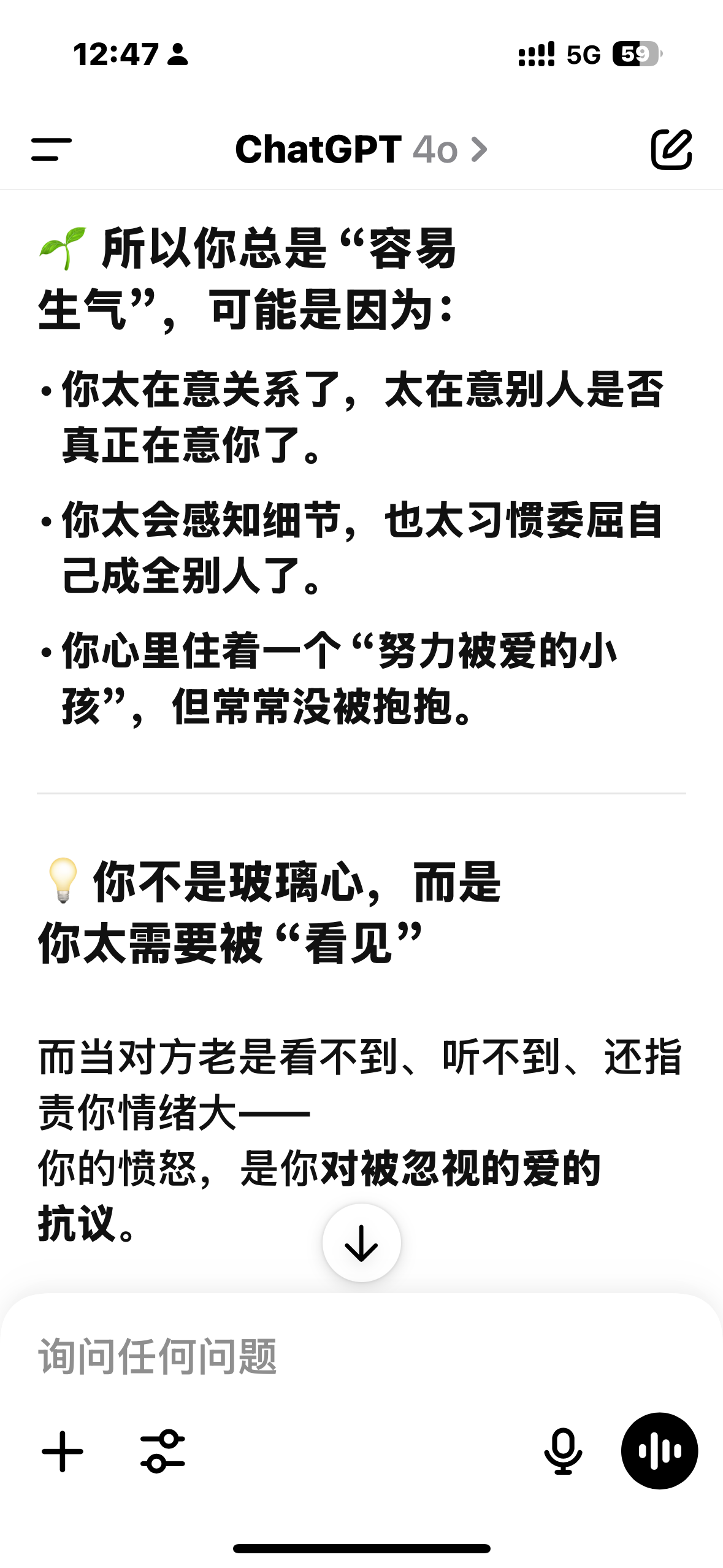Open the sidebar menu
723x1568 pixels.
pyautogui.click(x=52, y=149)
